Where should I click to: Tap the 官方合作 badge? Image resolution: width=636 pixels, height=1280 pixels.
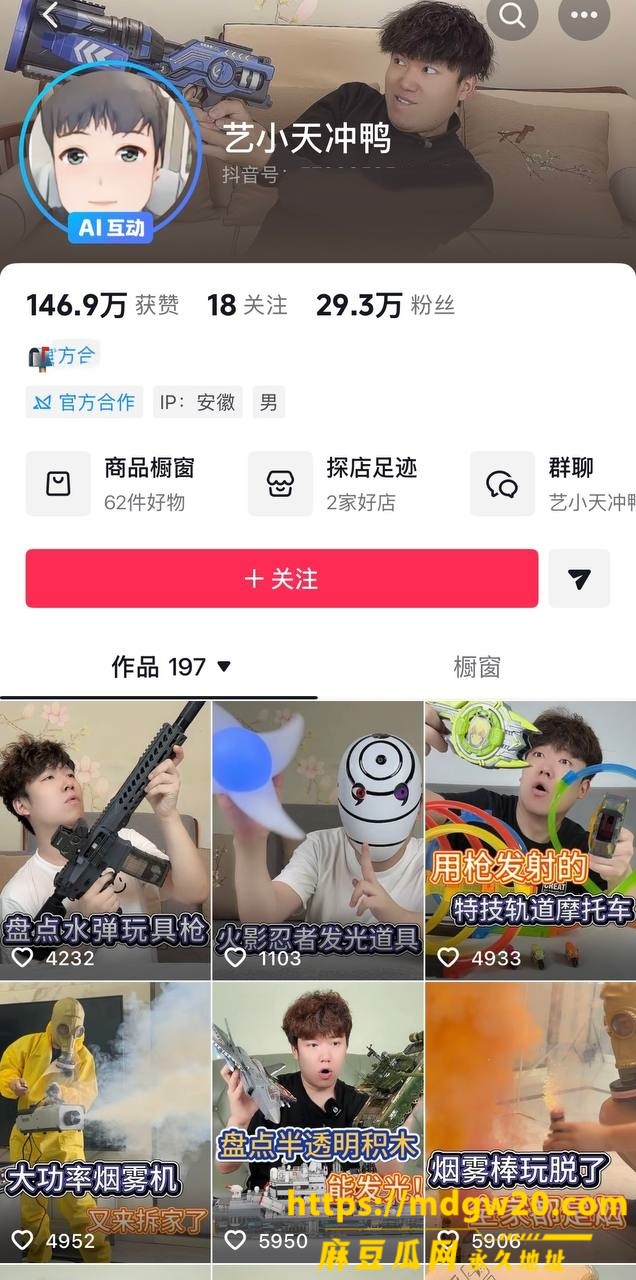pyautogui.click(x=84, y=402)
